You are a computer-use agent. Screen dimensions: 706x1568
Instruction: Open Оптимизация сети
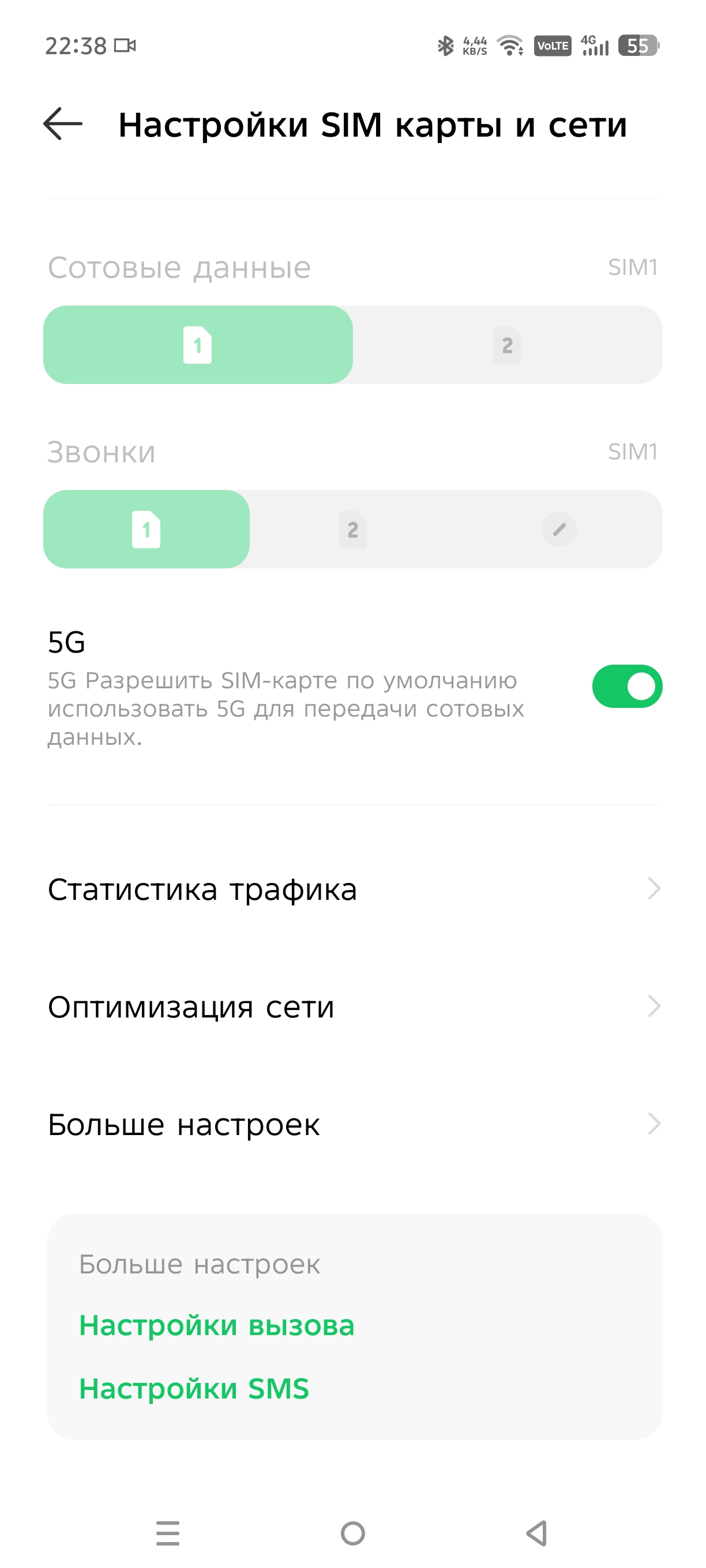pos(352,1006)
